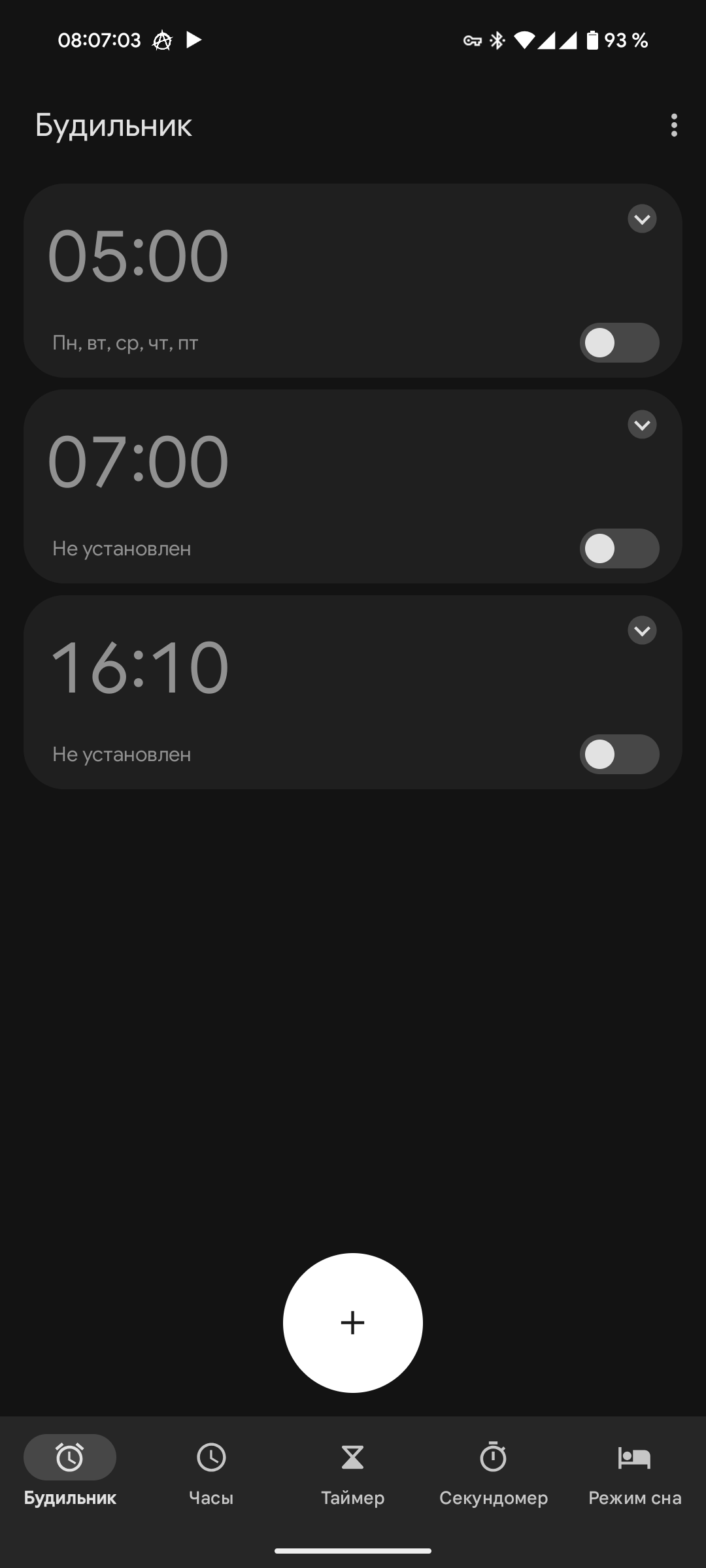The image size is (706, 1568).
Task: Add a new alarm with plus button
Action: click(x=352, y=1322)
